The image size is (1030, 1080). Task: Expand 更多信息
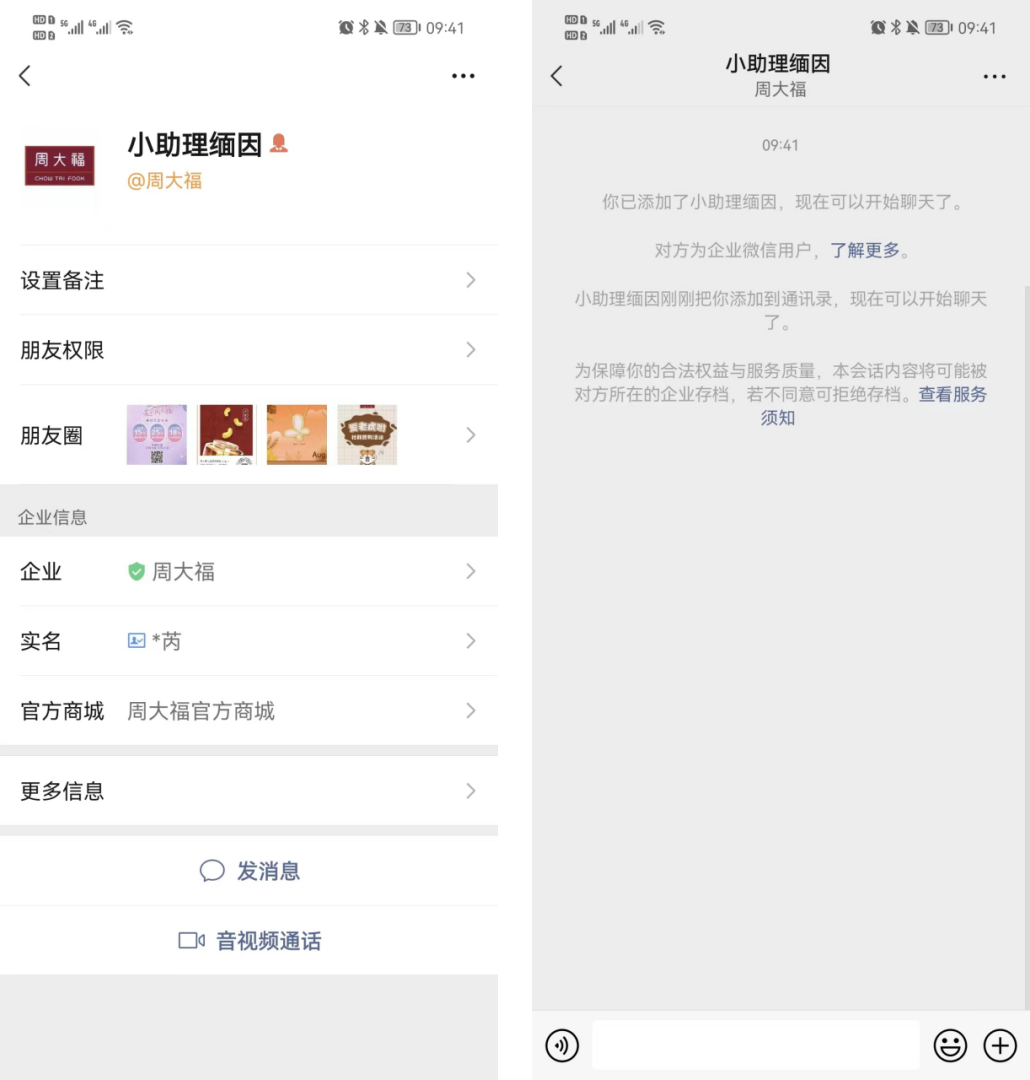248,792
